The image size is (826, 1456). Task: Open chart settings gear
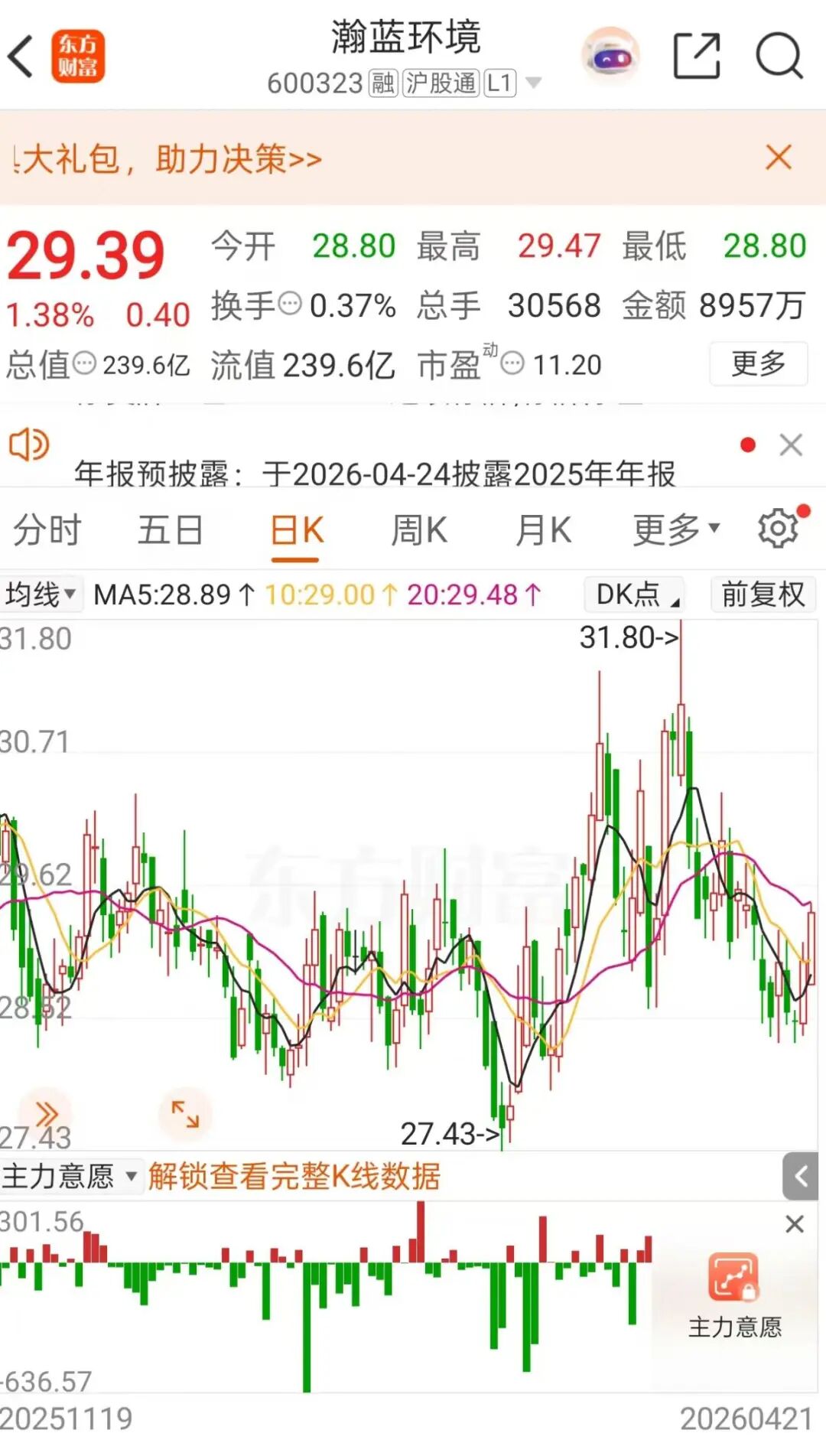(779, 528)
